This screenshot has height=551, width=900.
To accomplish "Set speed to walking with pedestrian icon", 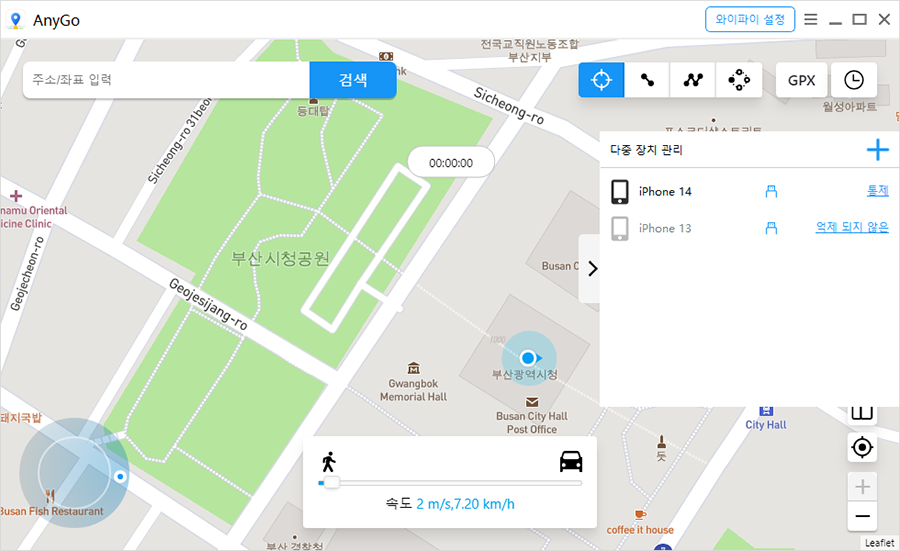I will (x=328, y=462).
